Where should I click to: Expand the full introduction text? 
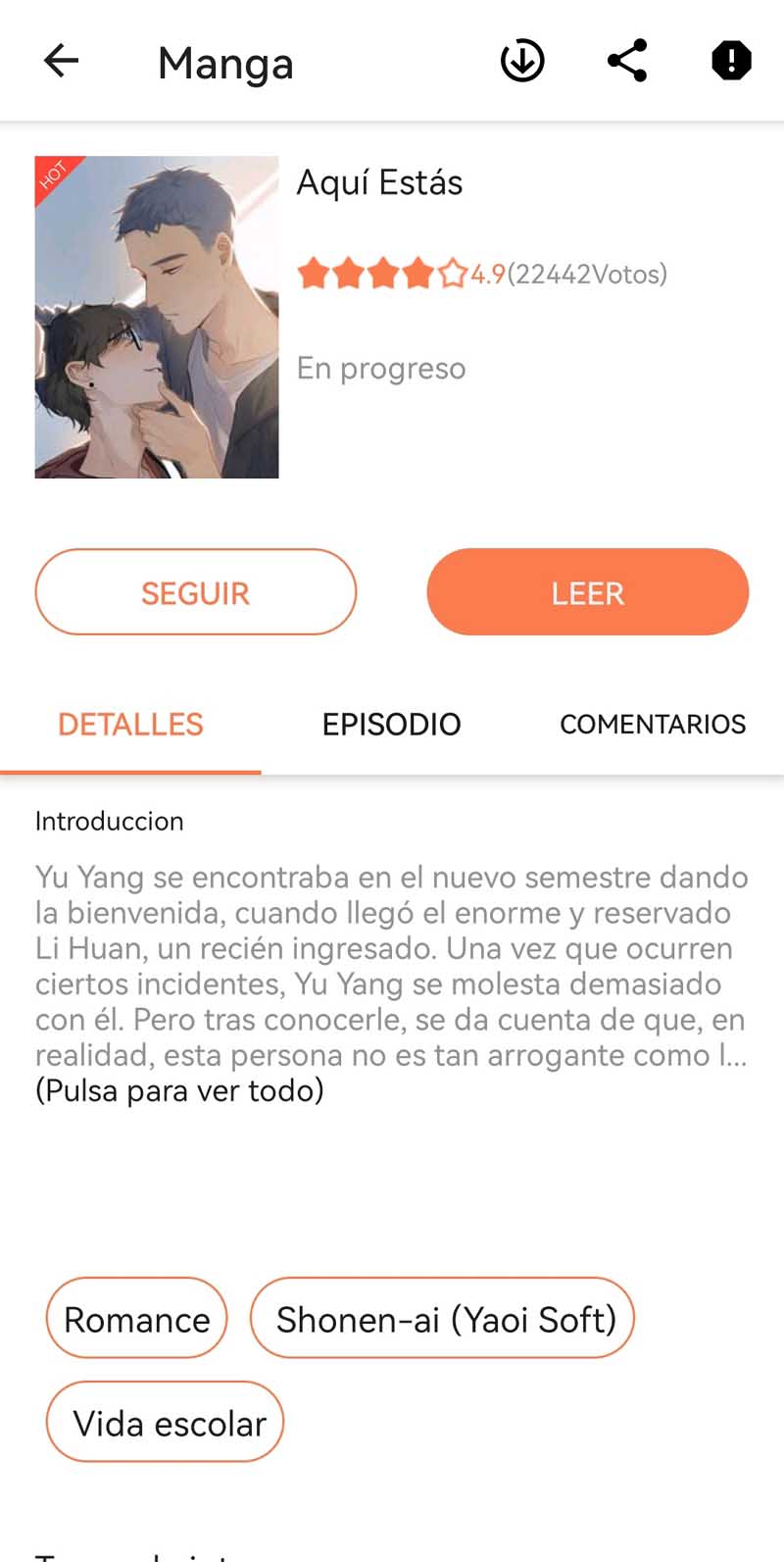point(180,1090)
